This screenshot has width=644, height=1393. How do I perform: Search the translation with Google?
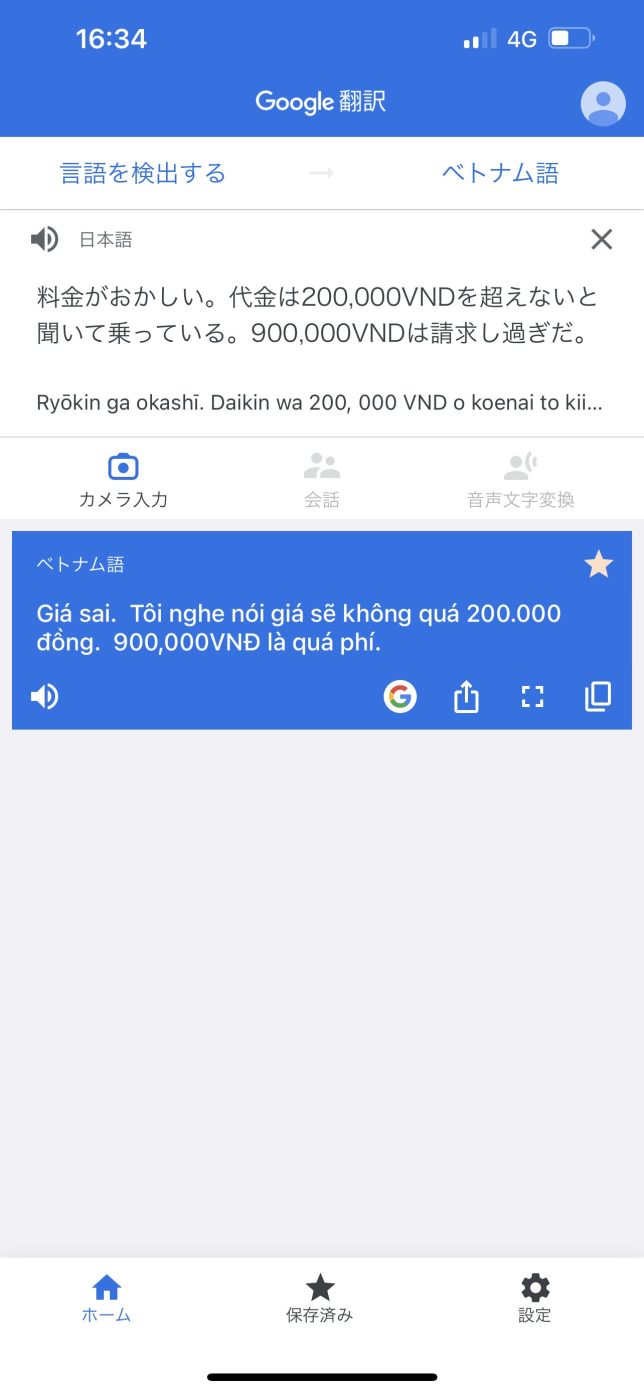pos(400,696)
